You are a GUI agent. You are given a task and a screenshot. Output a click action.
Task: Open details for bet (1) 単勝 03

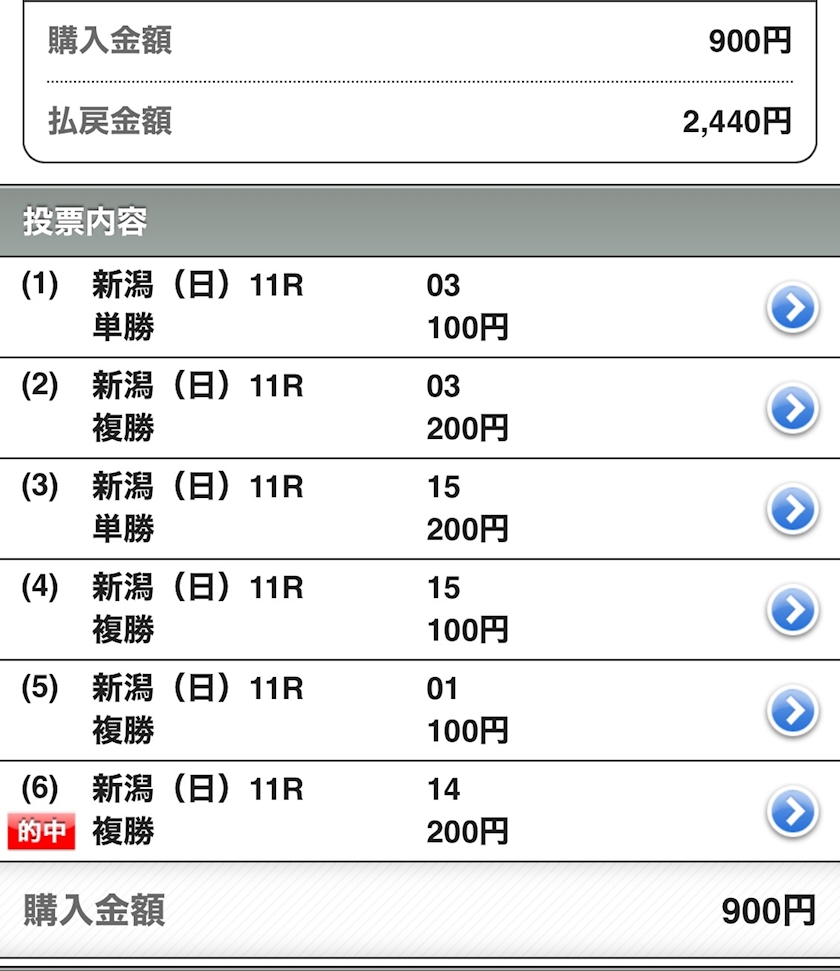[x=792, y=309]
